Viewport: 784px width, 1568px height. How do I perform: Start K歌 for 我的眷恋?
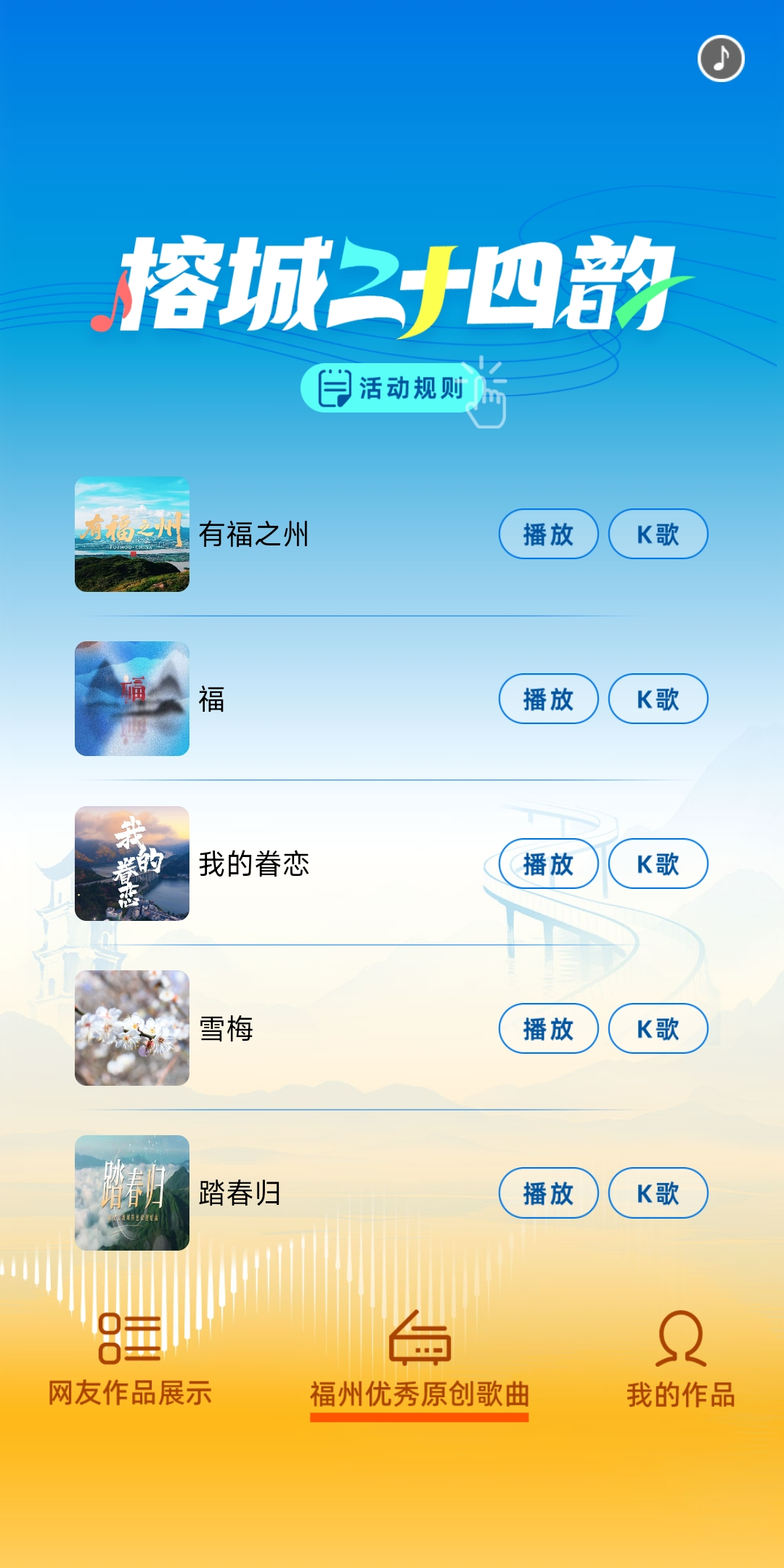point(658,864)
